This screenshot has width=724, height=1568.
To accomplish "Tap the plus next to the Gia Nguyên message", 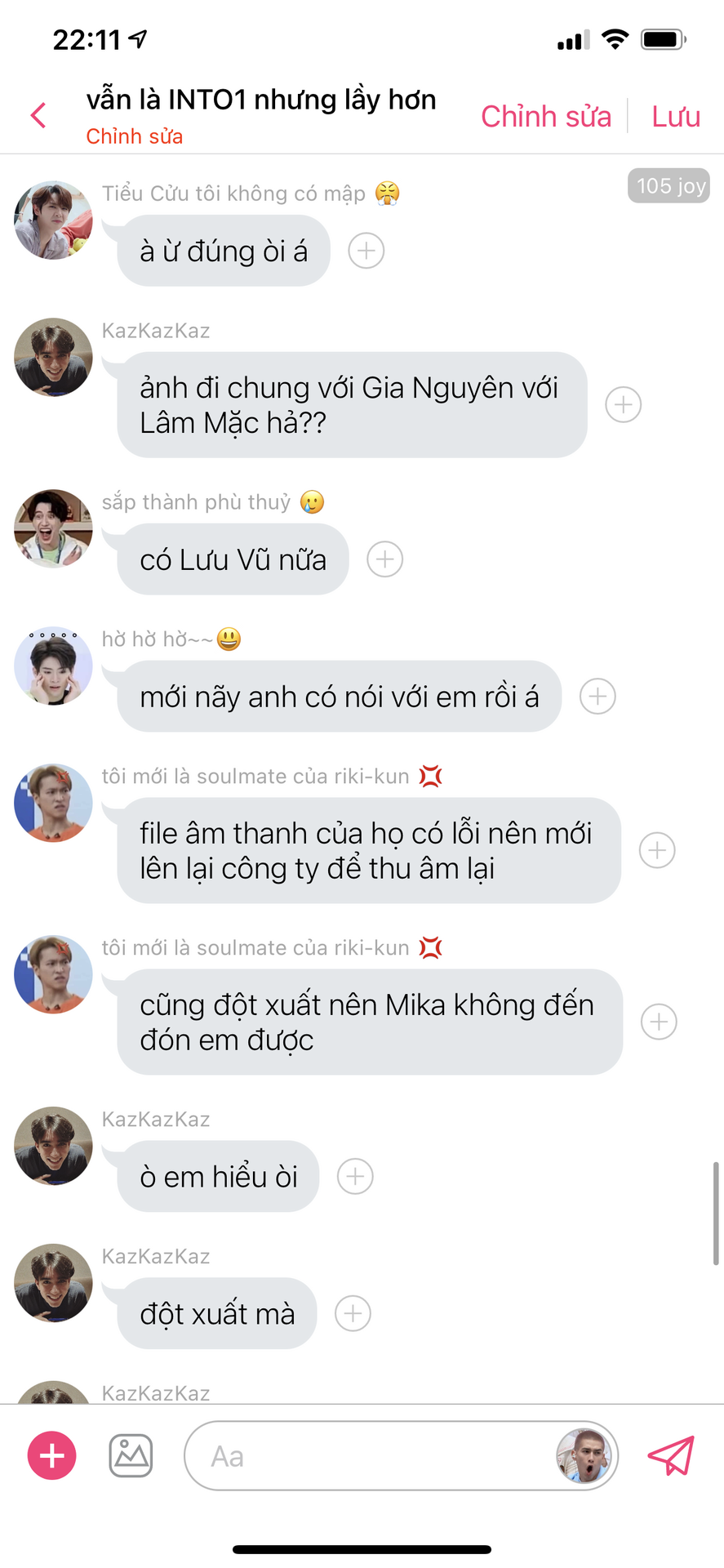I will tap(623, 405).
